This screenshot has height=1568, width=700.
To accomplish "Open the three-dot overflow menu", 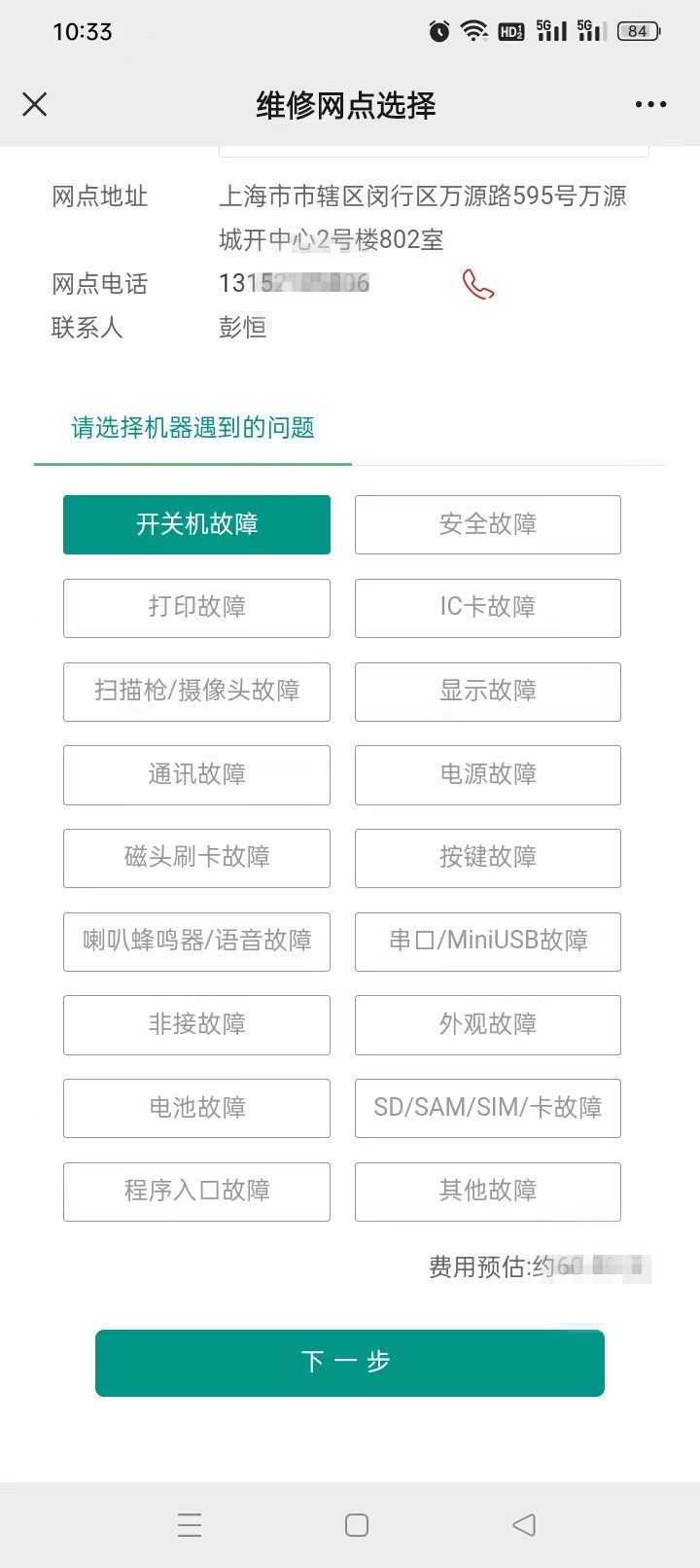I will click(x=650, y=104).
